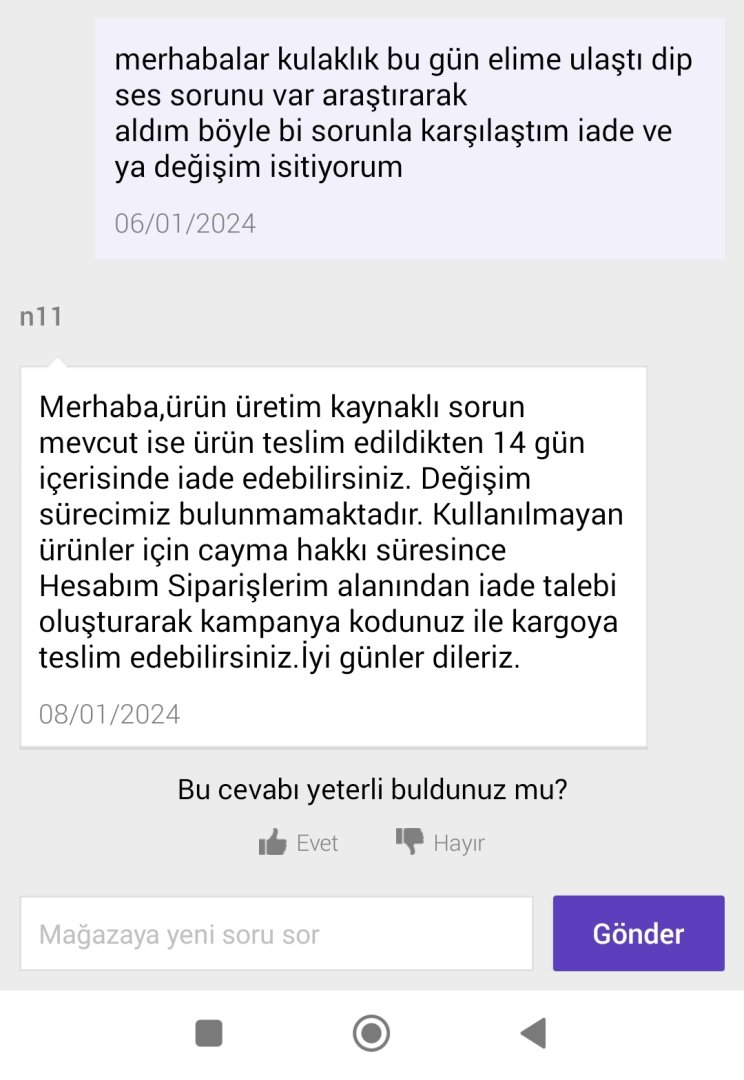The width and height of the screenshot is (744, 1080).
Task: Tap Hayır to mark the answer insufficient
Action: 440,843
